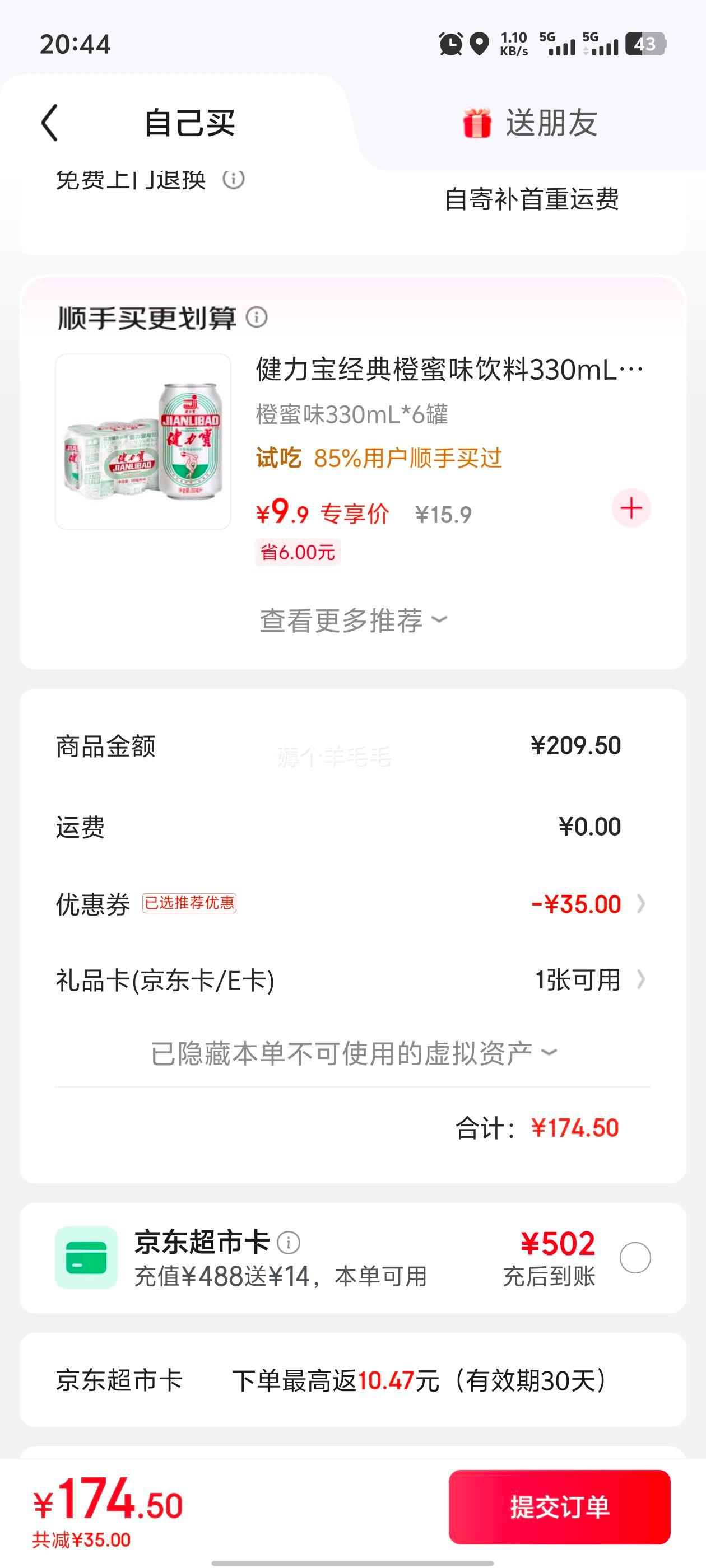The image size is (706, 1568).
Task: Submit the order with 提交订单
Action: point(559,1507)
